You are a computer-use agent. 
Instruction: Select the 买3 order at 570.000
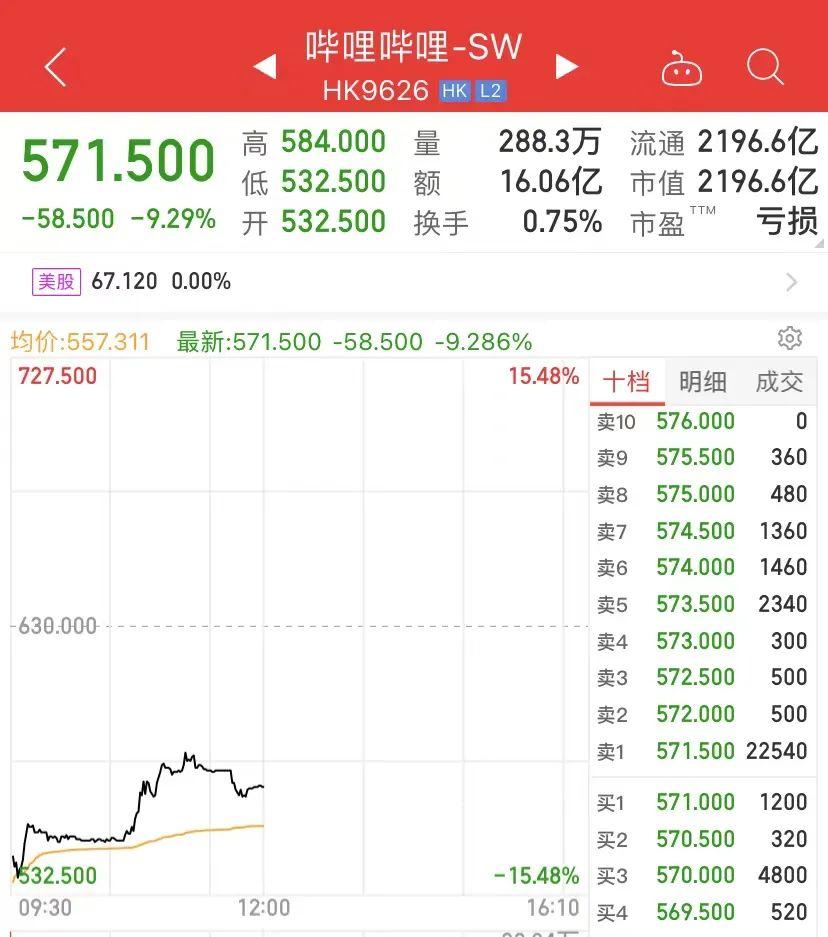click(702, 875)
